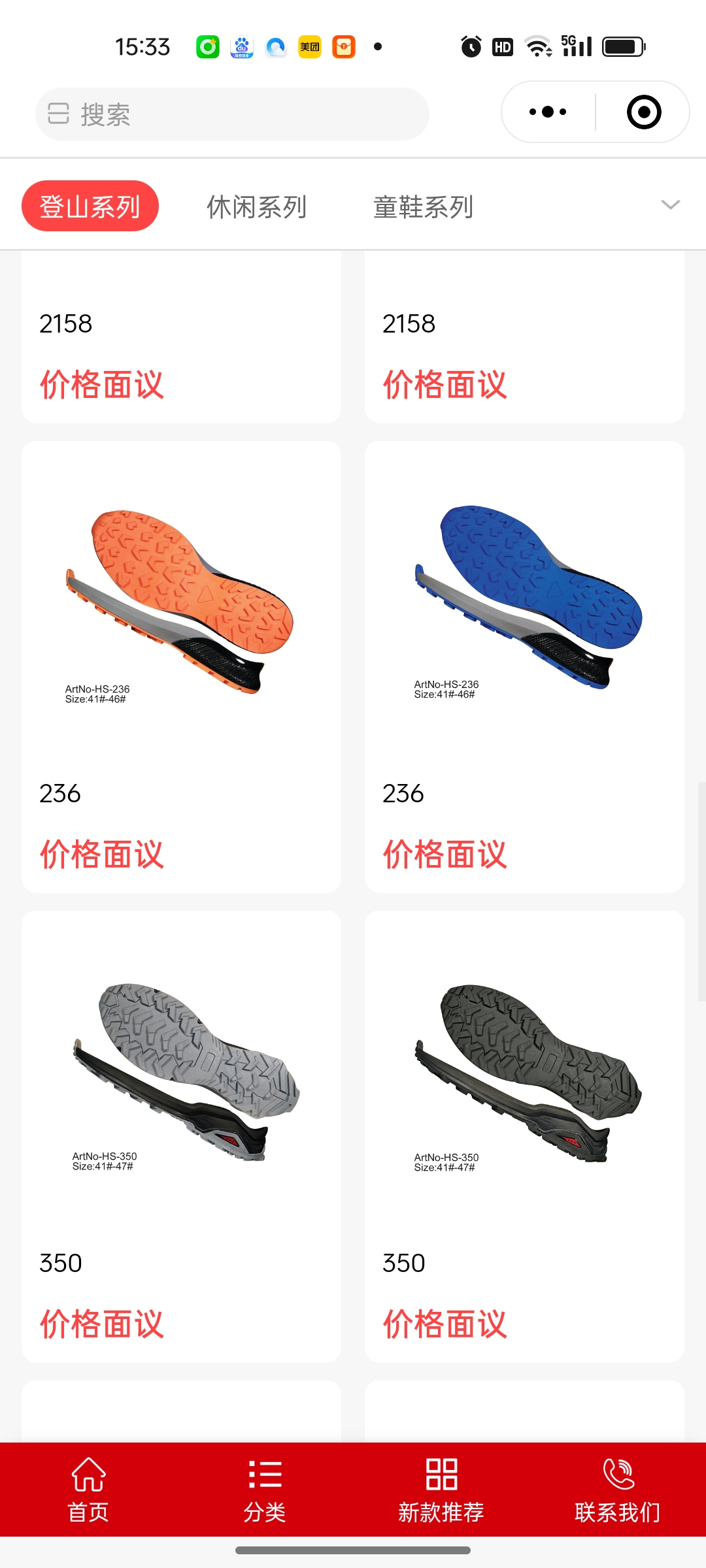Image resolution: width=706 pixels, height=1568 pixels.
Task: Open the 新款推荐 new arrivals tab
Action: (441, 1490)
